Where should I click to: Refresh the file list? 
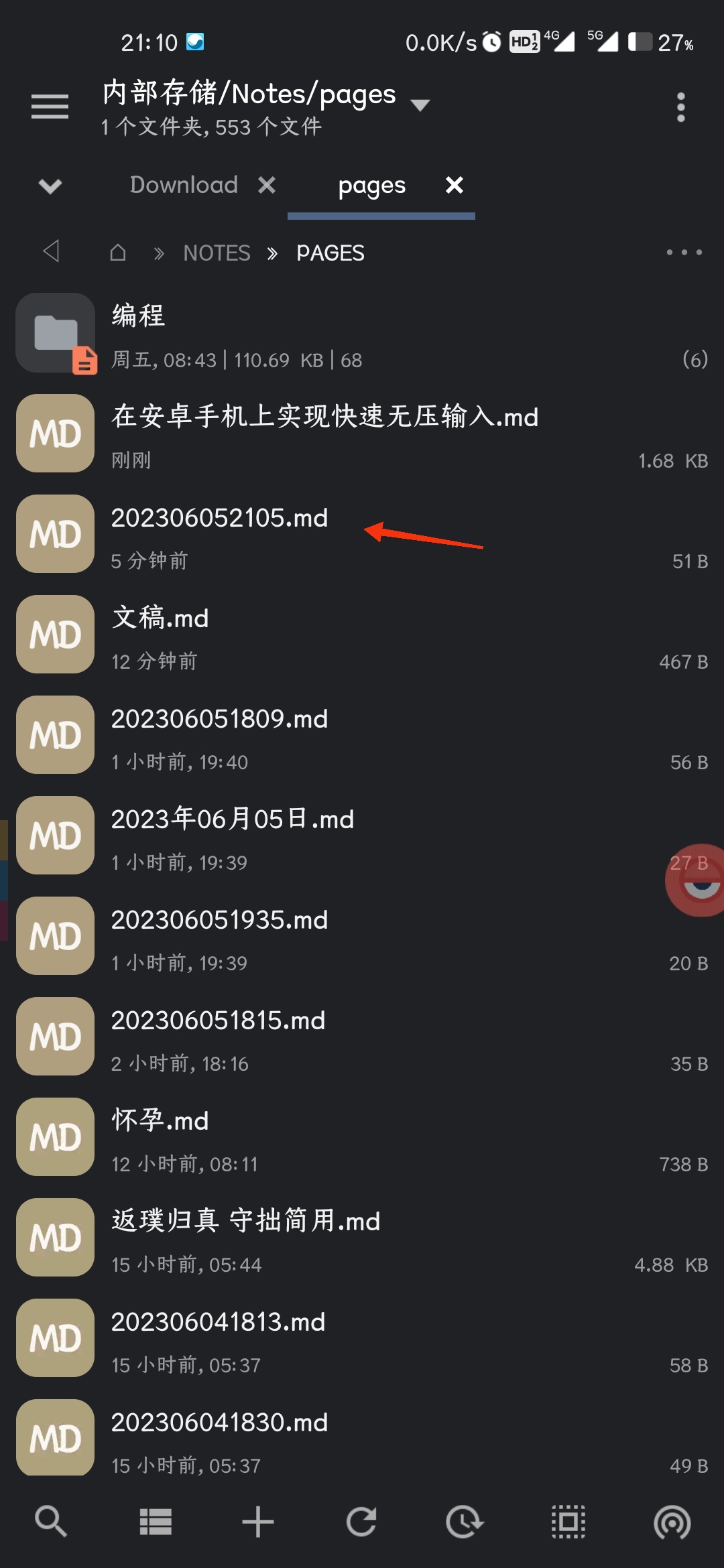[x=361, y=1521]
